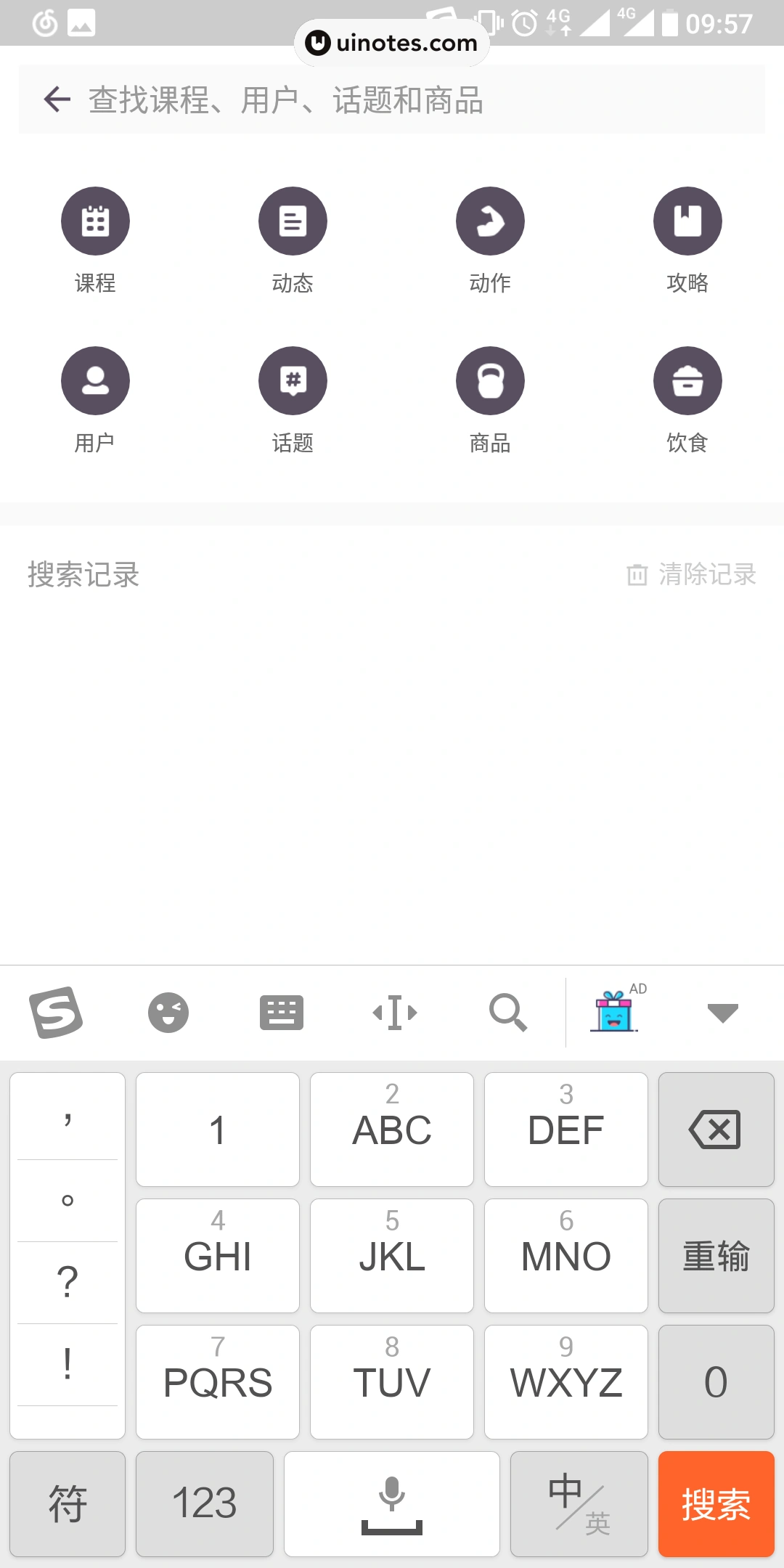Image resolution: width=784 pixels, height=1568 pixels.
Task: Open the Sogou keyboard menu logo
Action: (x=57, y=1013)
